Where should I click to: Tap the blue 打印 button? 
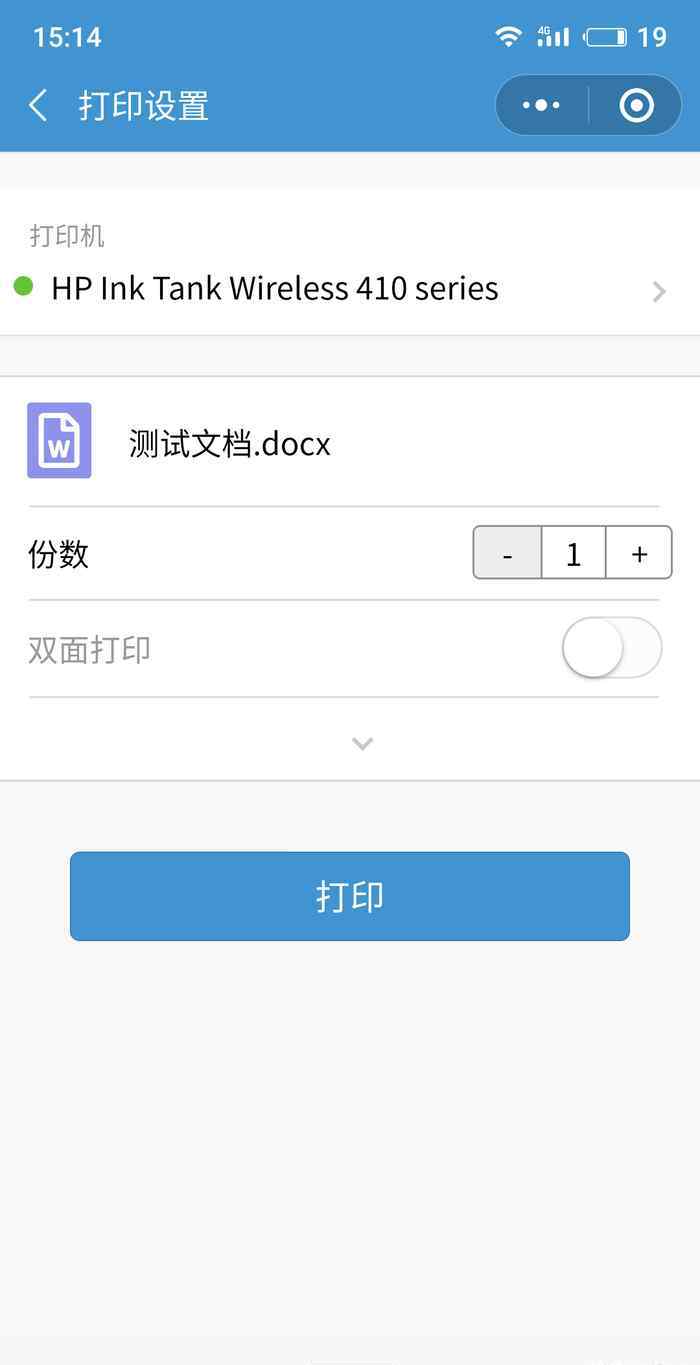[350, 896]
